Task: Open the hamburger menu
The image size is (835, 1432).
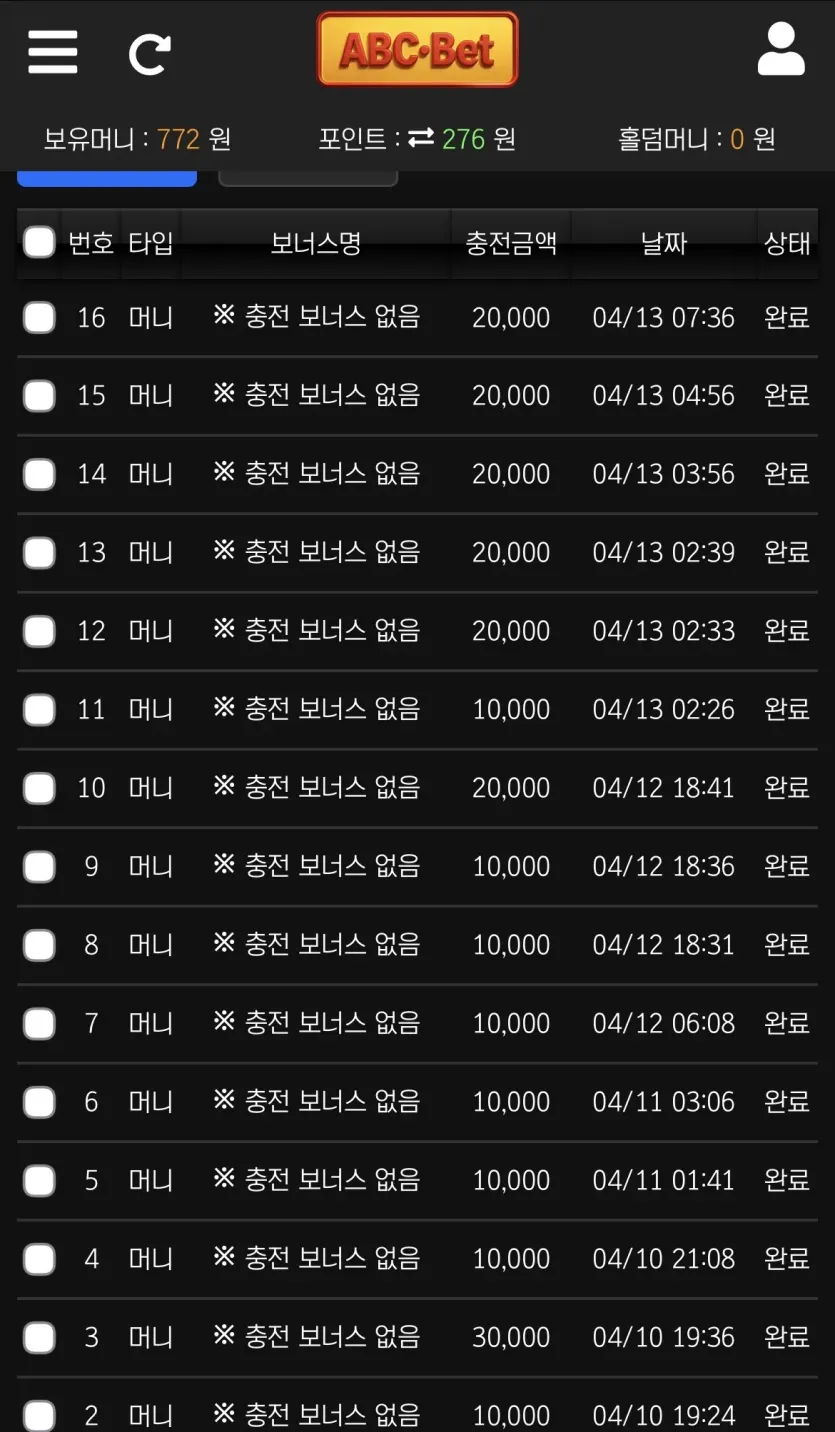Action: tap(53, 51)
